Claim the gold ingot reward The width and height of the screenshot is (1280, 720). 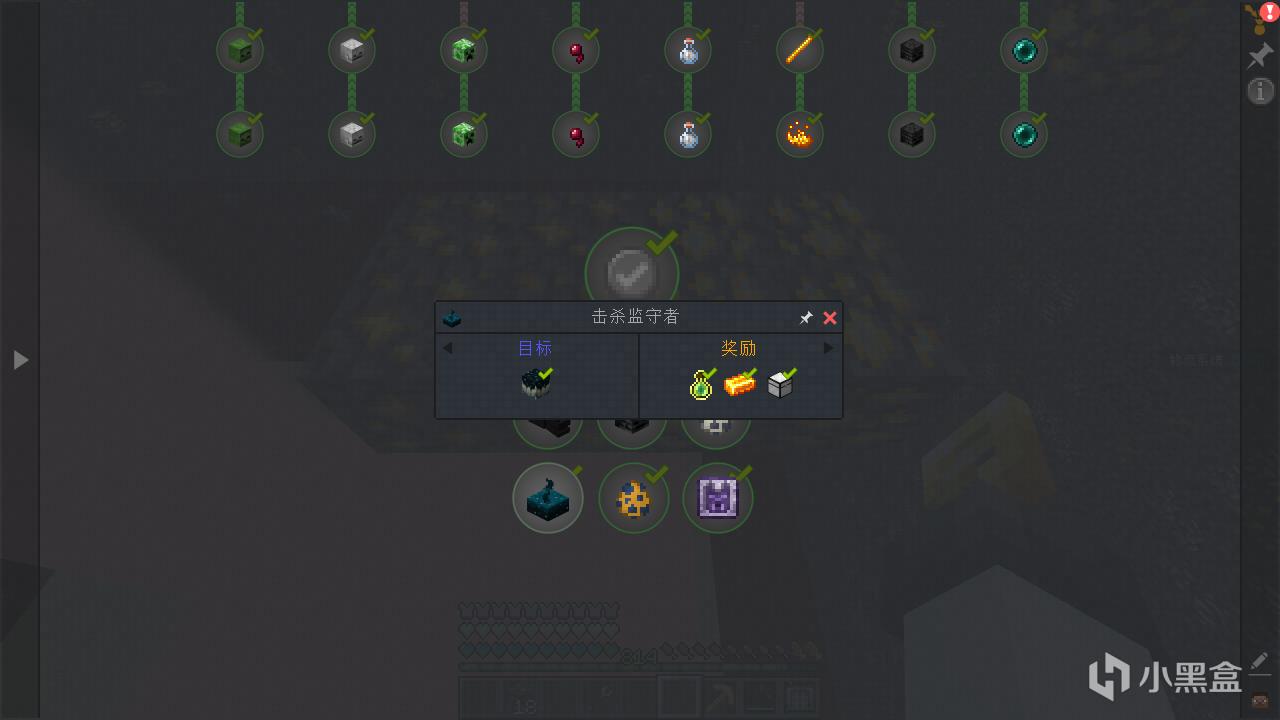[740, 384]
